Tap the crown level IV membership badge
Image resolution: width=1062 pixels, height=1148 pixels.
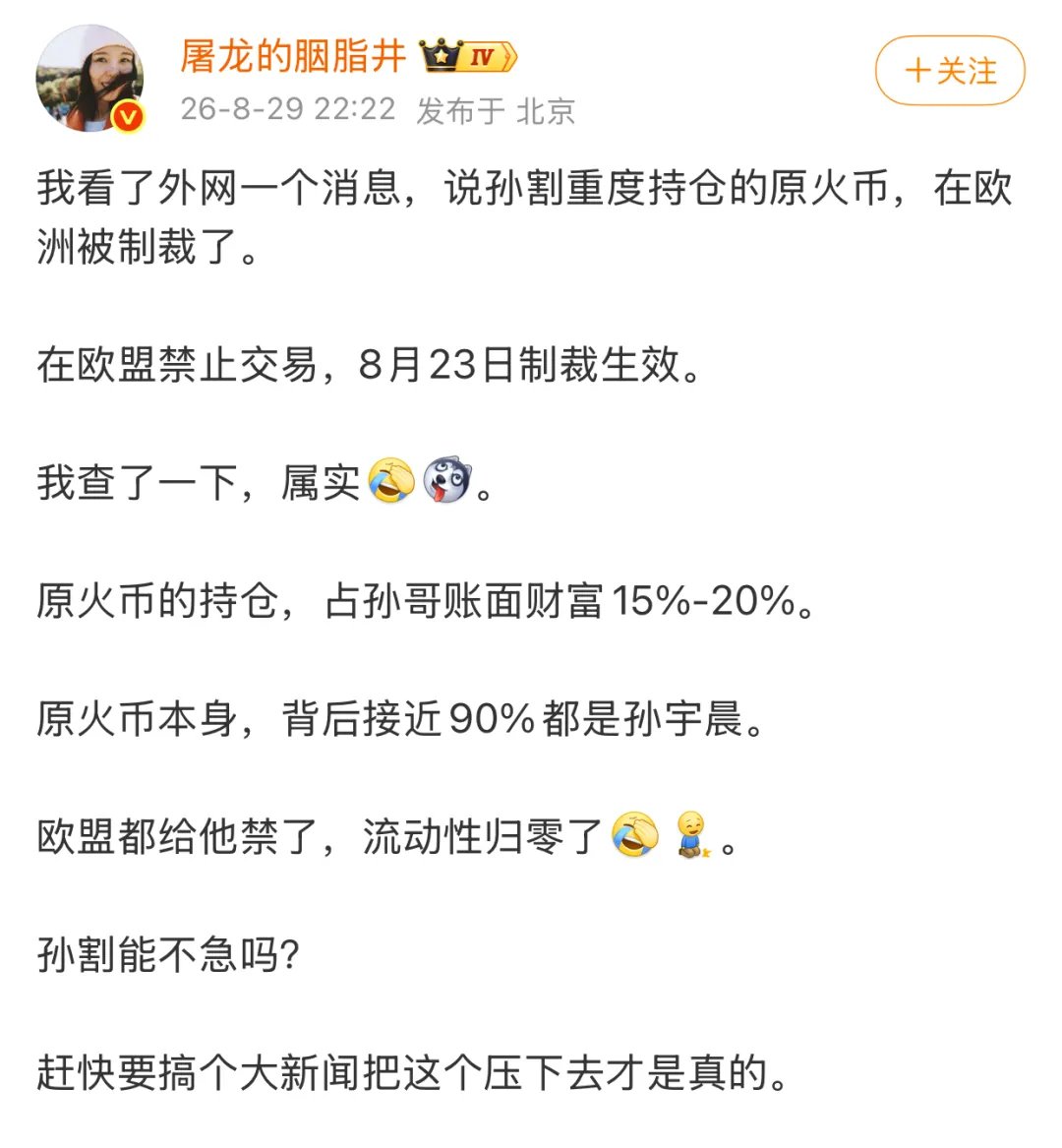pyautogui.click(x=468, y=56)
